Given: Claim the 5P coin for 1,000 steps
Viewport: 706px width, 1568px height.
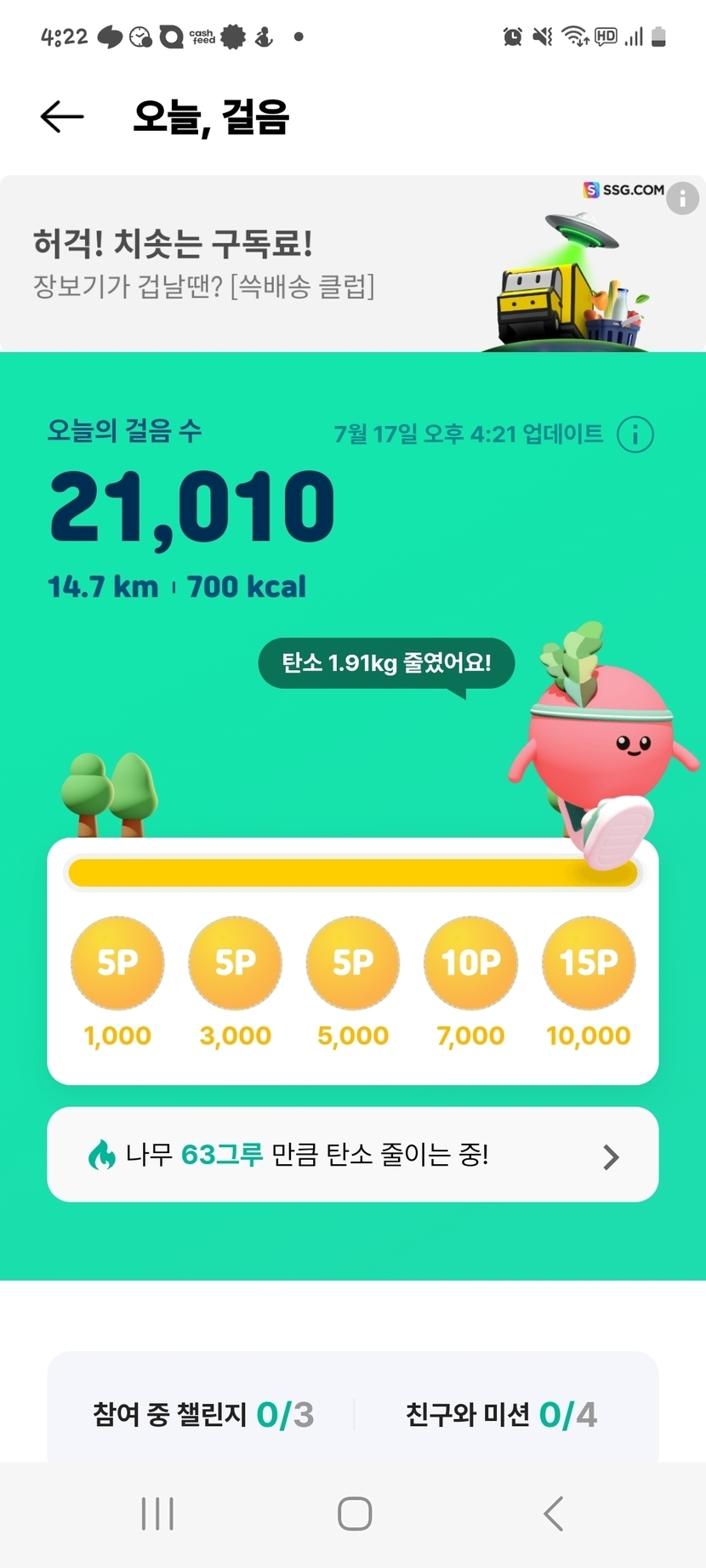Looking at the screenshot, I should click(117, 963).
